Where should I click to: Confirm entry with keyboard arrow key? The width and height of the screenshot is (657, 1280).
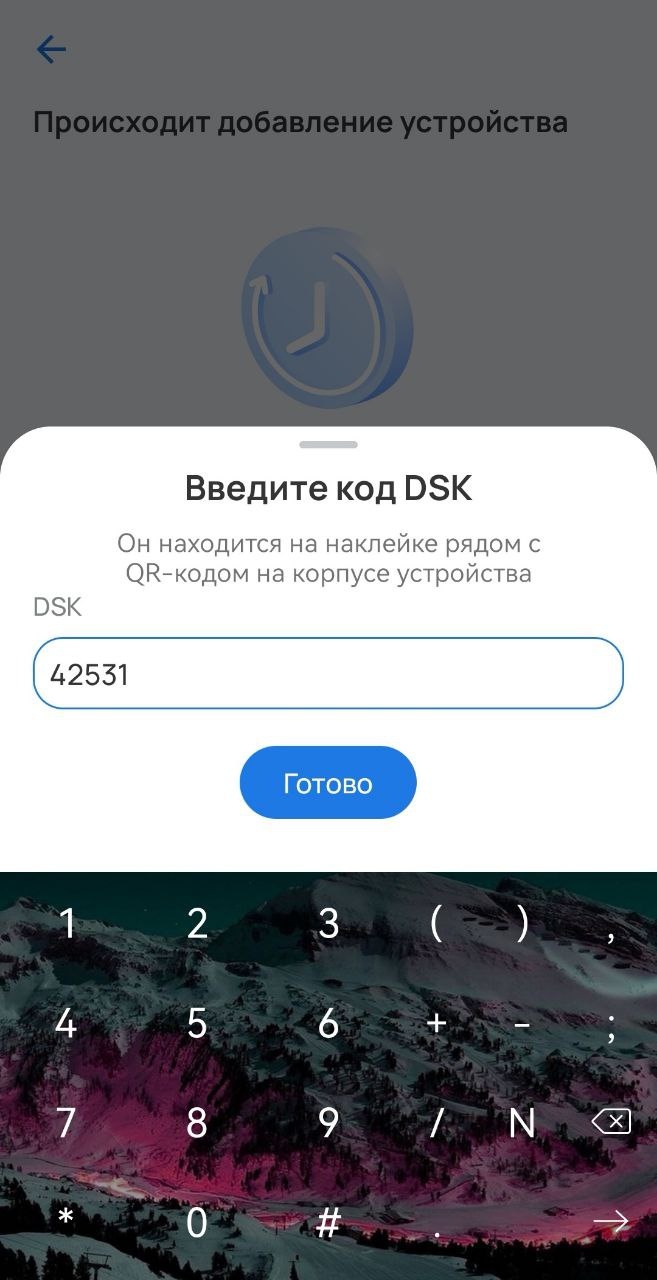[610, 1221]
